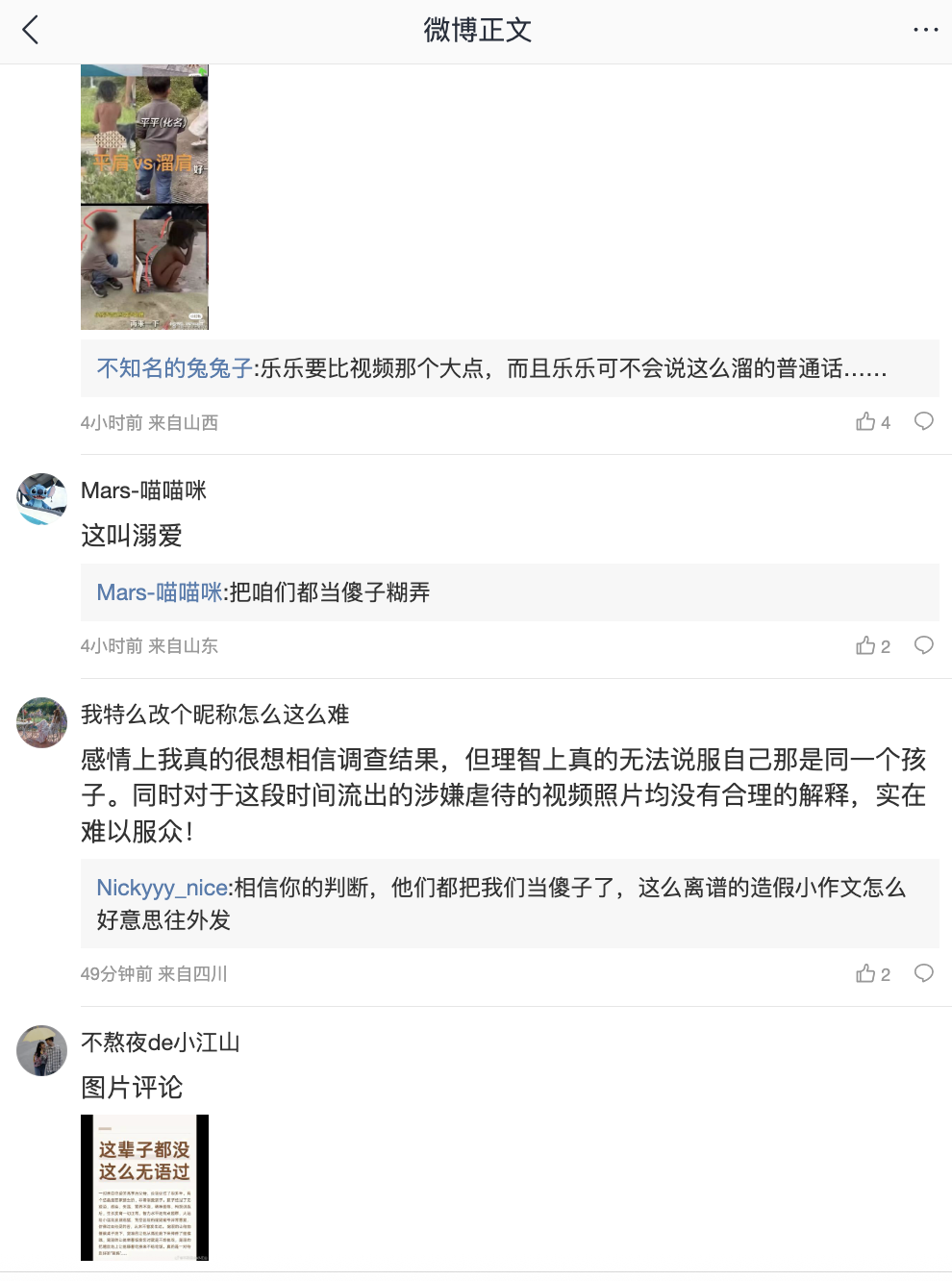Viewport: 952px width, 1281px height.
Task: Like the comment posted from 山西
Action: click(x=866, y=422)
